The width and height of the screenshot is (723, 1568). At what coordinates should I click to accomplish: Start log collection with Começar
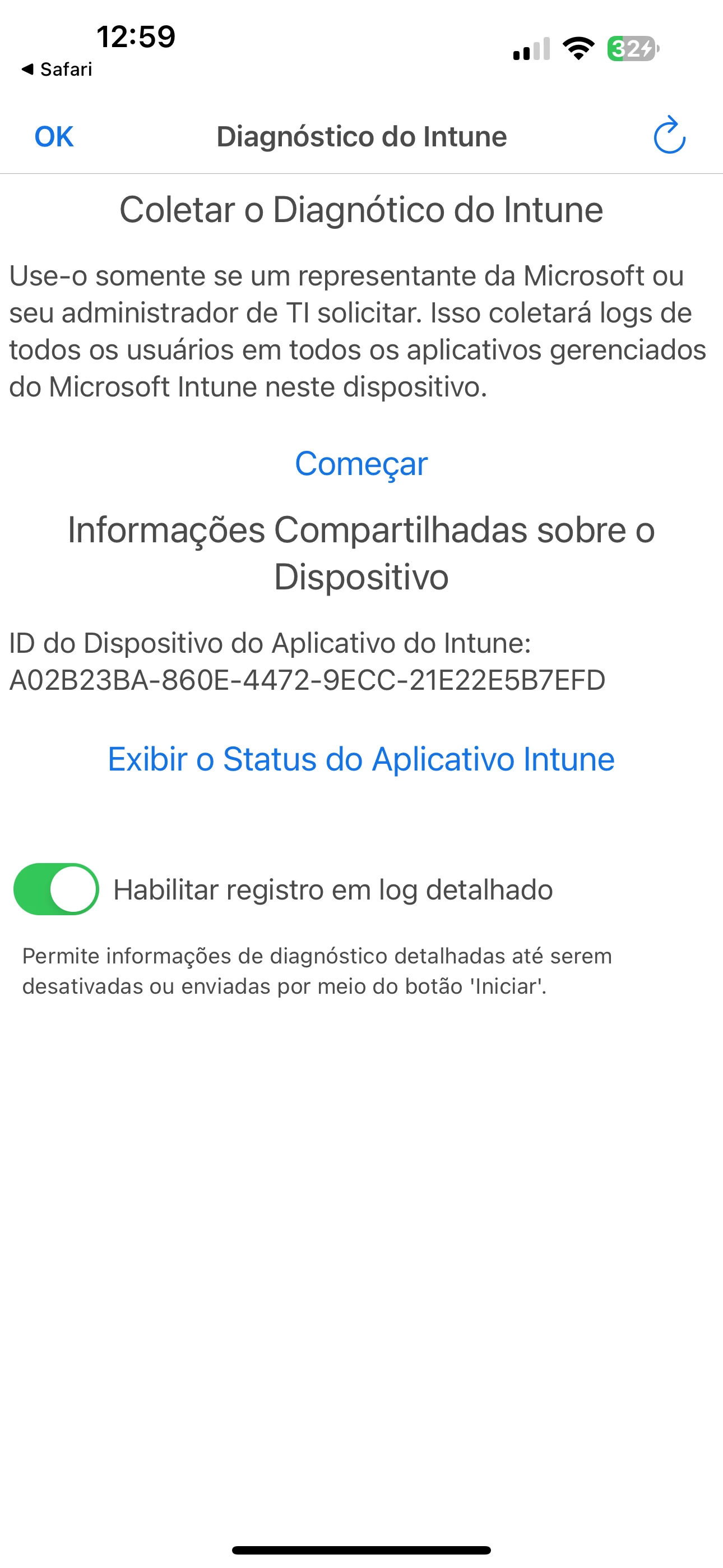[x=361, y=464]
